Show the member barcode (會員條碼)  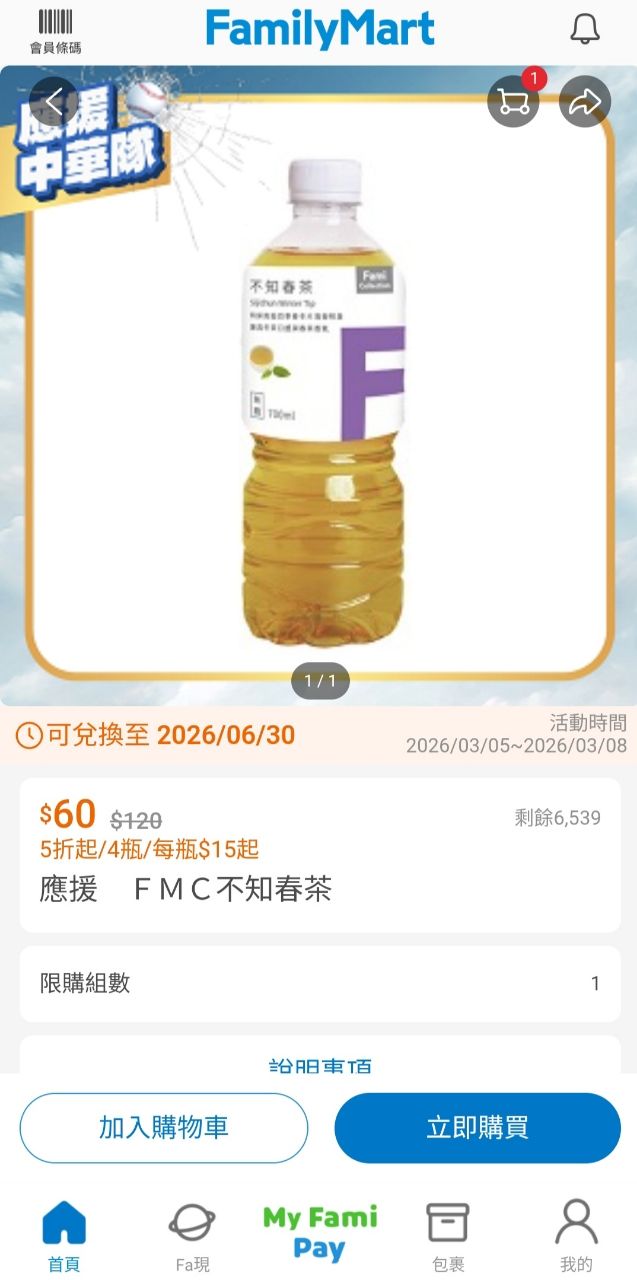[x=55, y=31]
